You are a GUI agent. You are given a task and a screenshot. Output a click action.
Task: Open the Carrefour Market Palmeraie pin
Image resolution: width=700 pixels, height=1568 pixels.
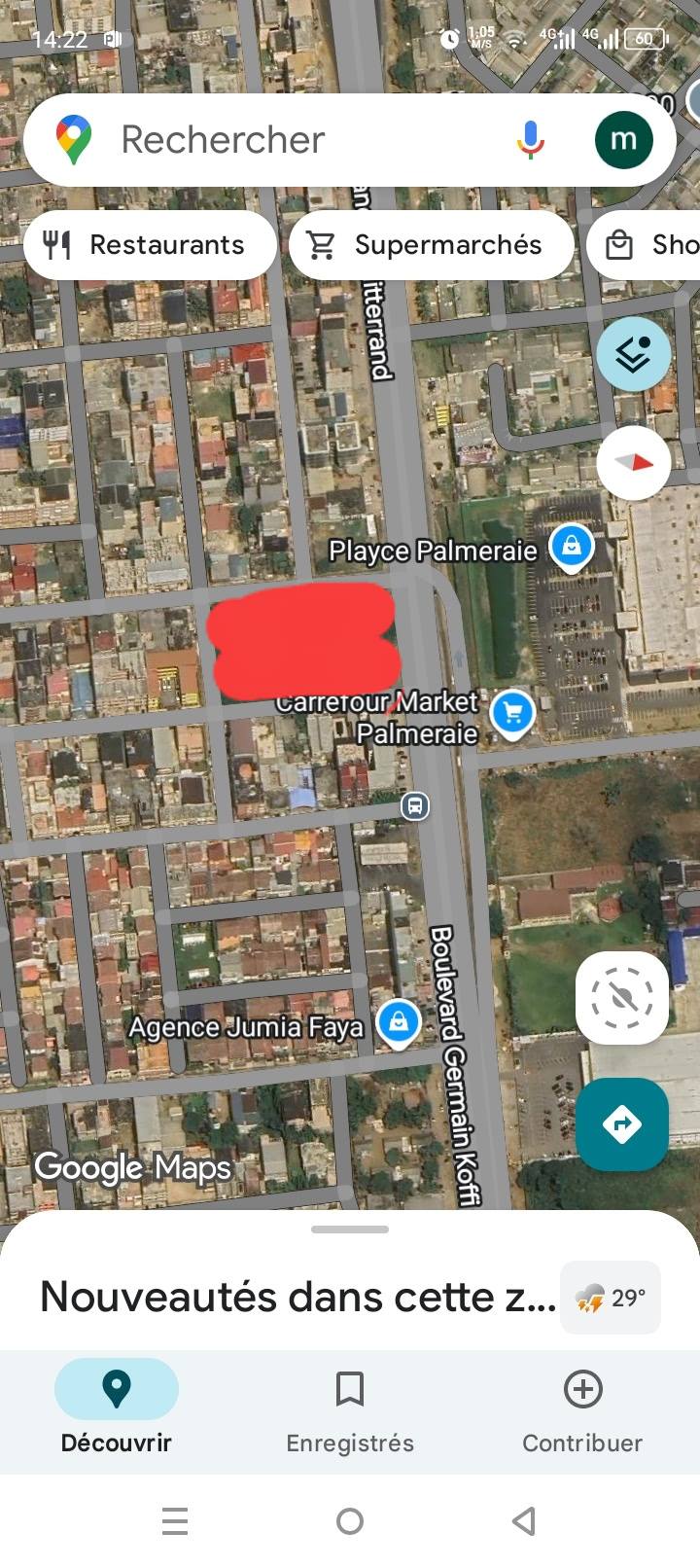(512, 714)
